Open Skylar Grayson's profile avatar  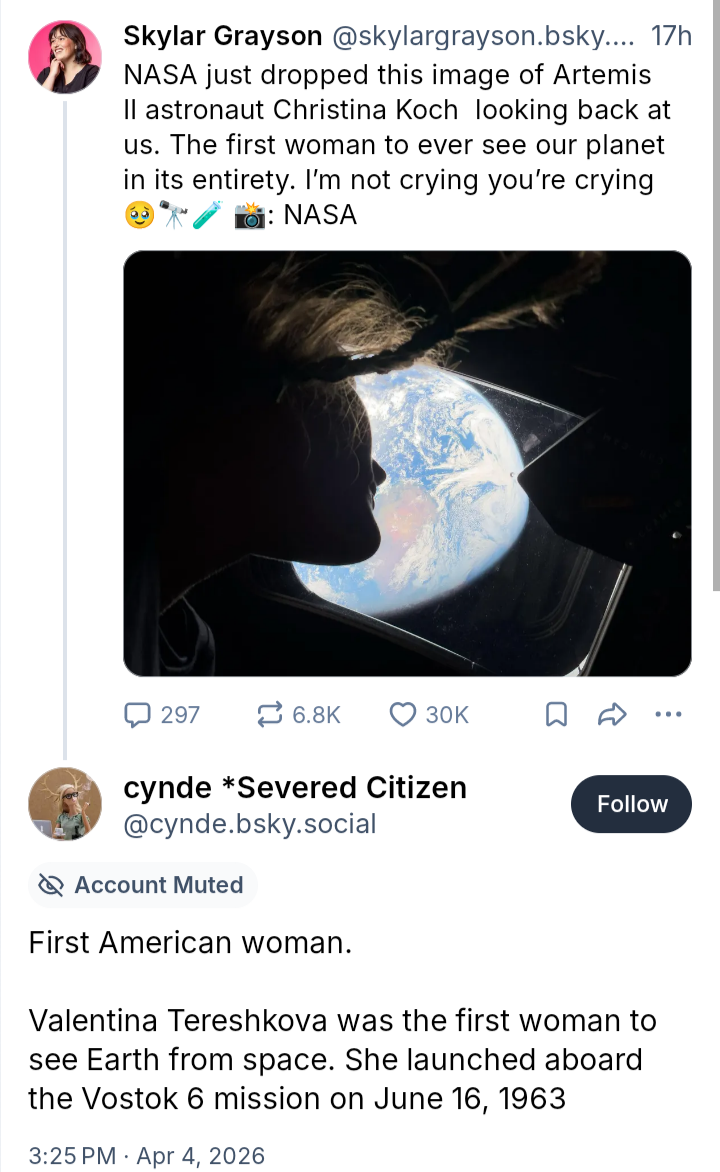(x=64, y=57)
